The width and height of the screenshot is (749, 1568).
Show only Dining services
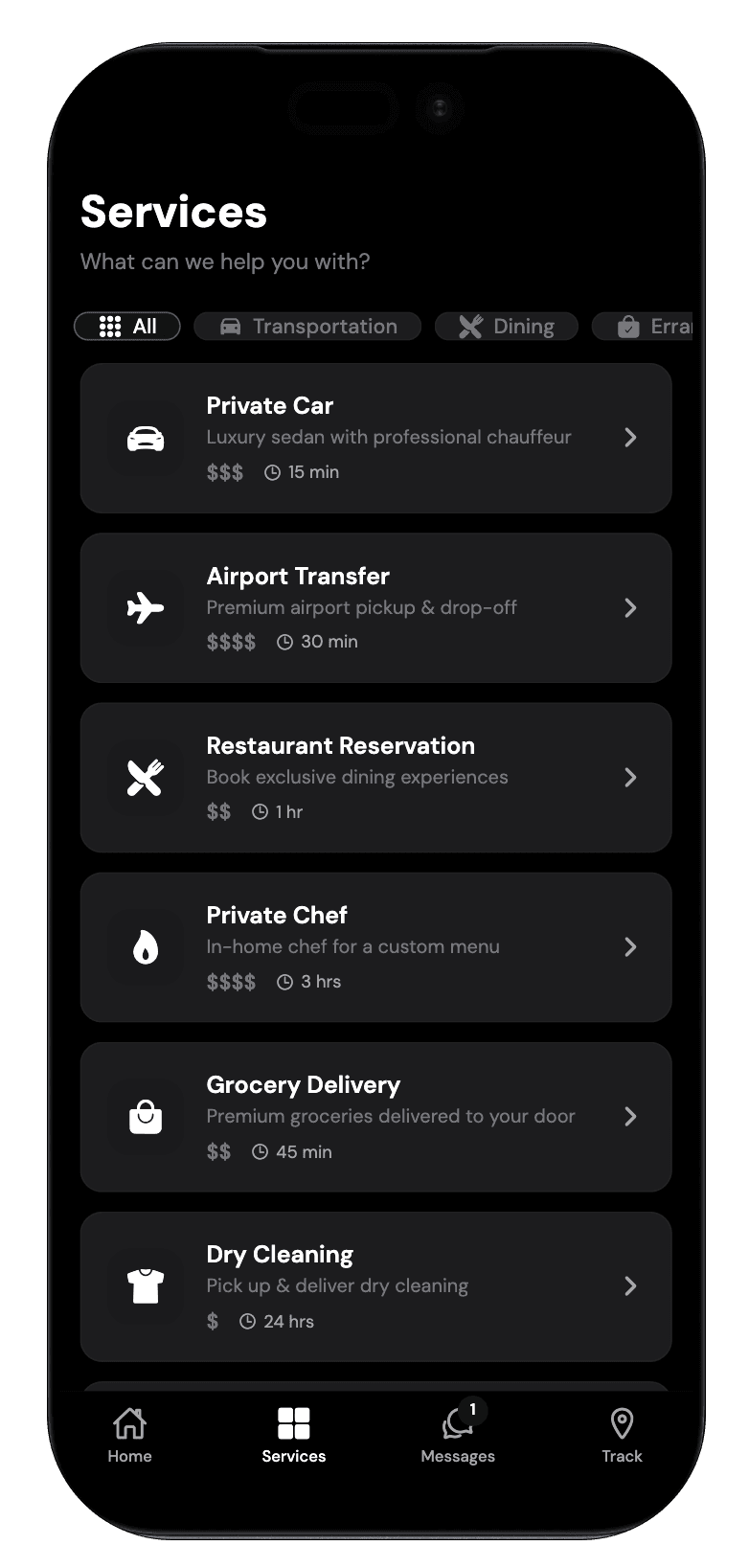507,327
